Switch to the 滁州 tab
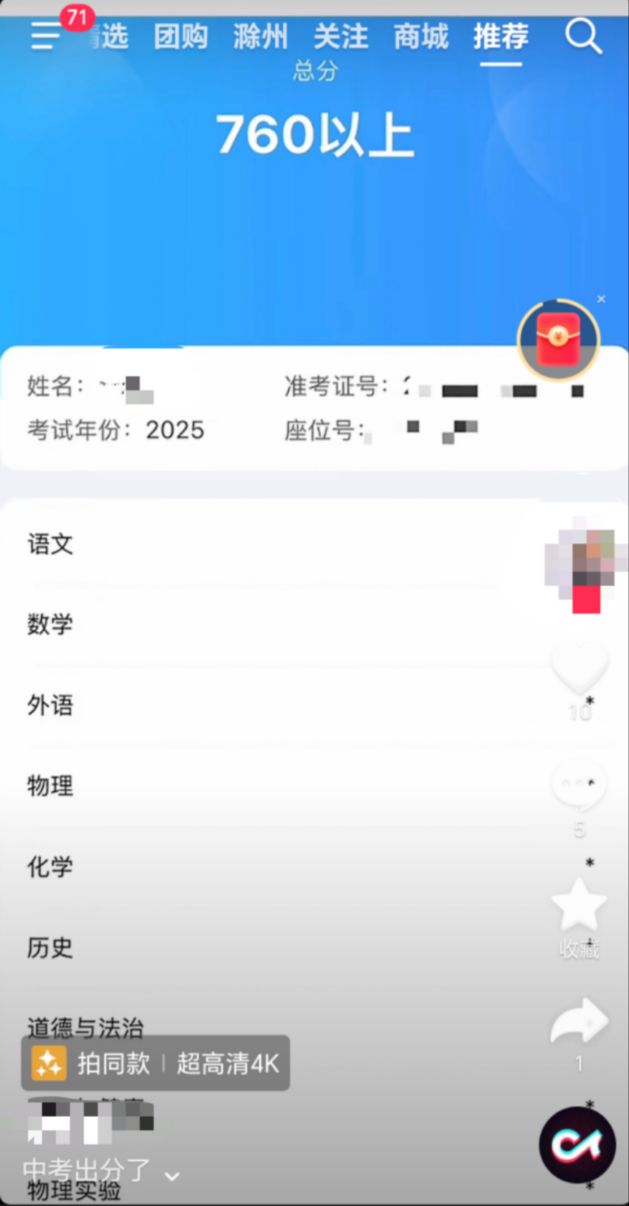The height and width of the screenshot is (1206, 629). [x=261, y=38]
